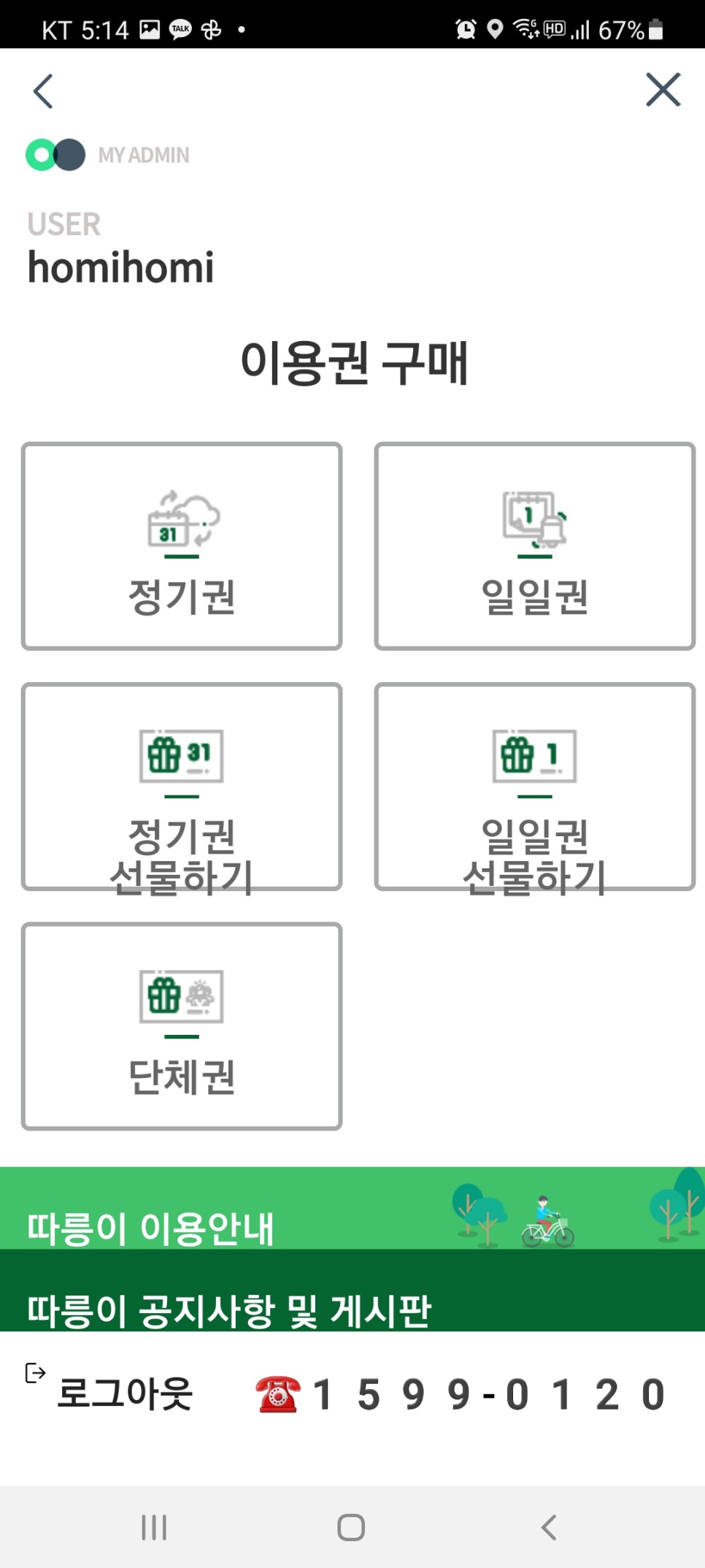Choose 정기권 선물하기
Viewport: 705px width, 1568px height.
coord(182,787)
